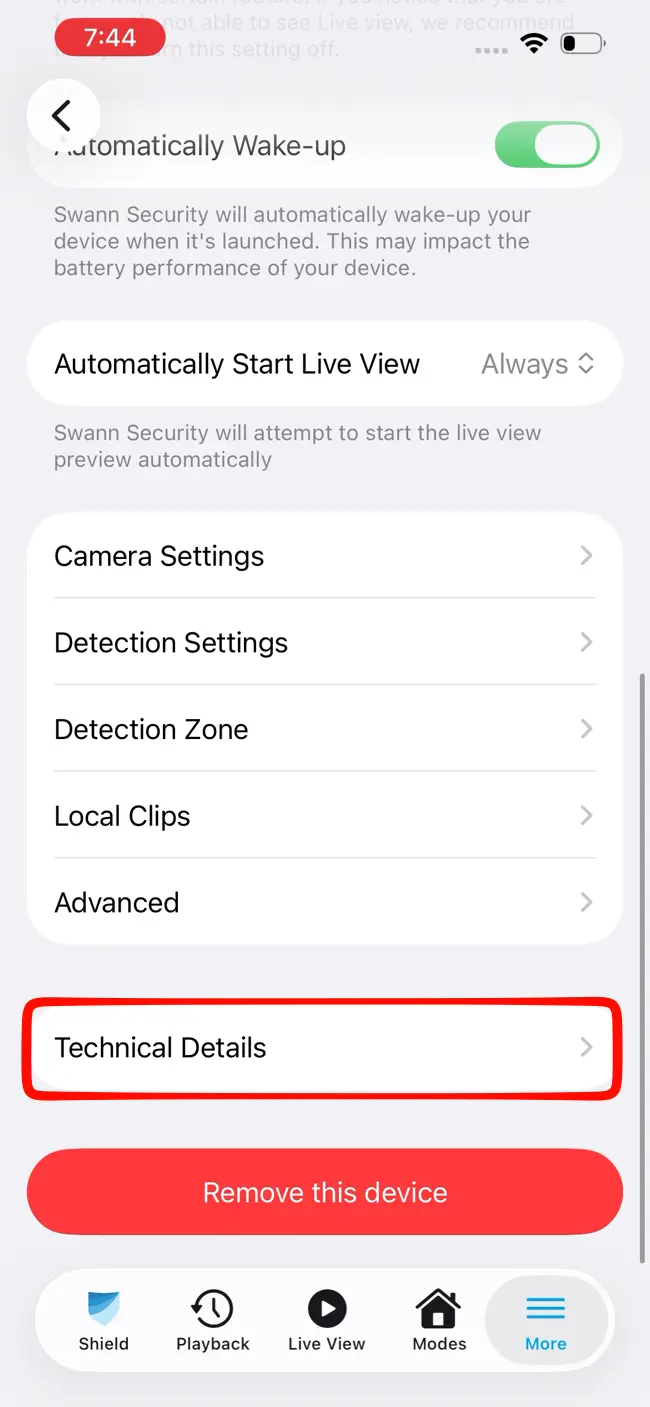This screenshot has height=1407, width=650.
Task: Go to the Live View tab
Action: click(x=327, y=1321)
